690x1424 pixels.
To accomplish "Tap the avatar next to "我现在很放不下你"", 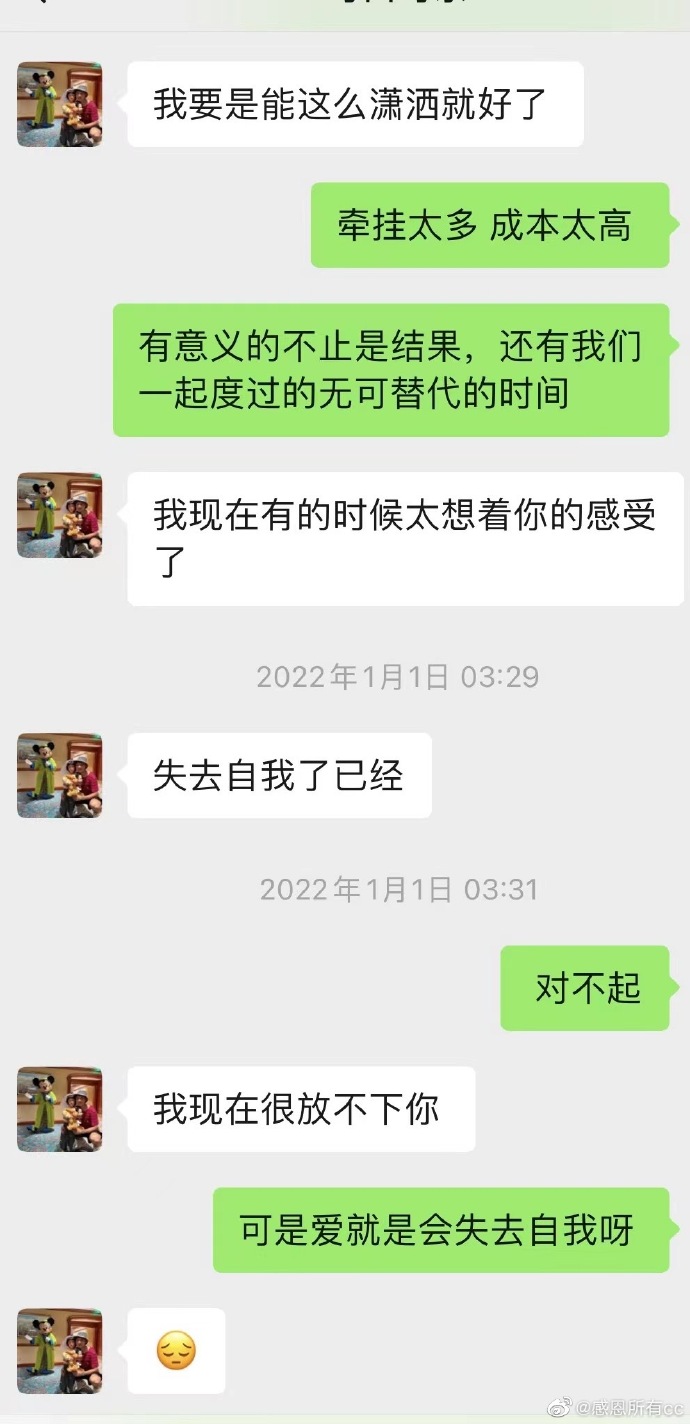I will [x=60, y=1108].
